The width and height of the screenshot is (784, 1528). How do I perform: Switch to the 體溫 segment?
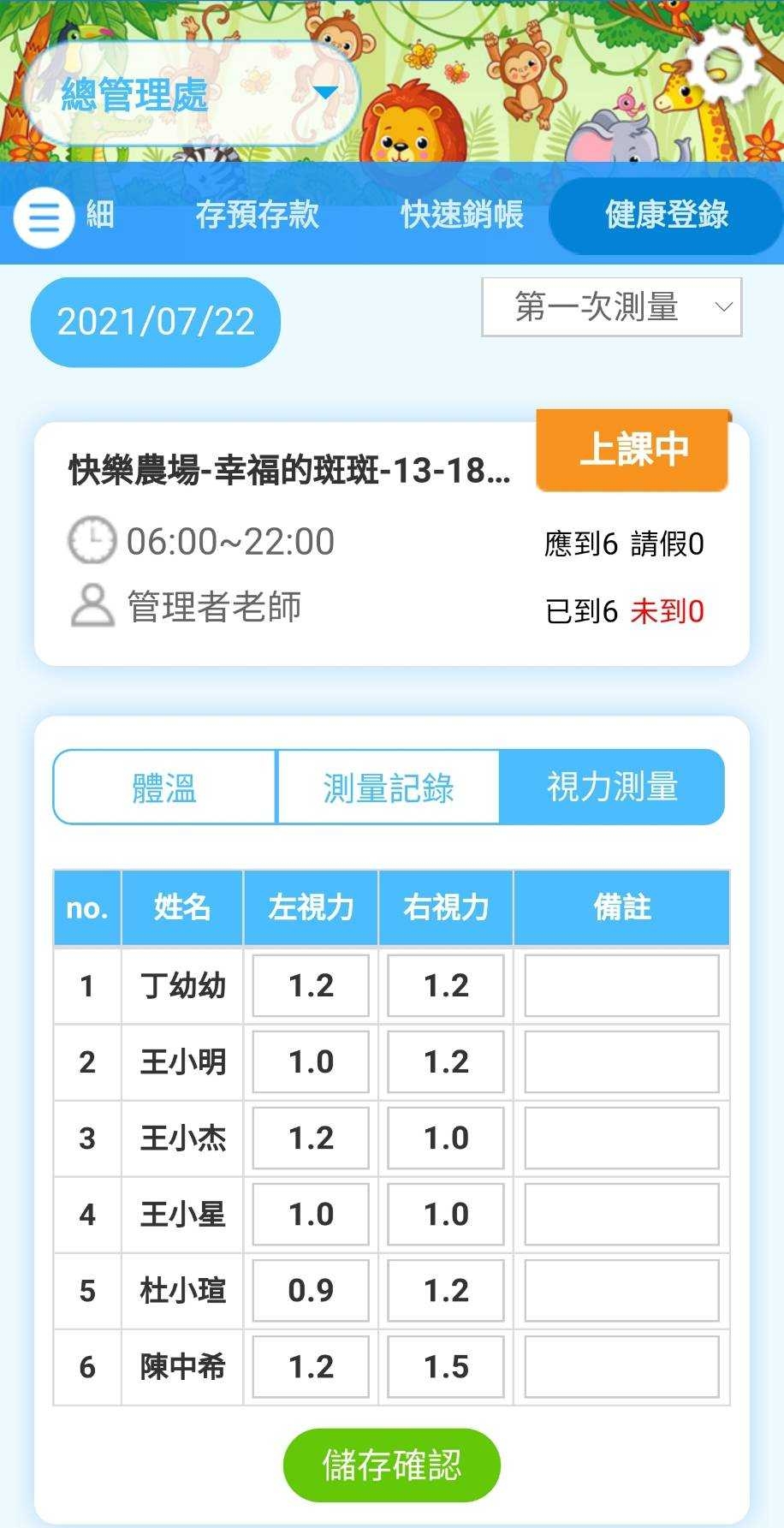pos(165,788)
